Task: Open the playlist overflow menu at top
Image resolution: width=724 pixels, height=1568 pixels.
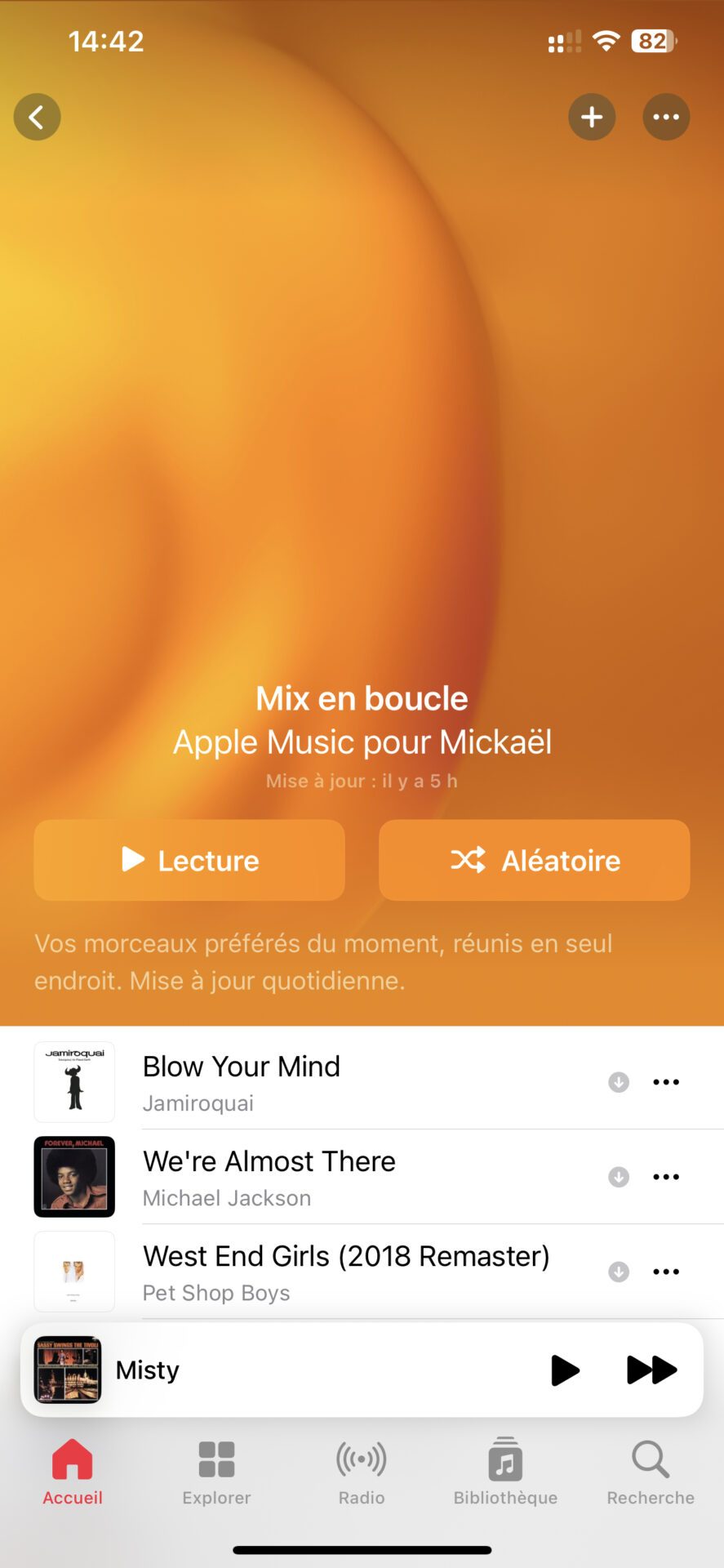Action: tap(666, 117)
